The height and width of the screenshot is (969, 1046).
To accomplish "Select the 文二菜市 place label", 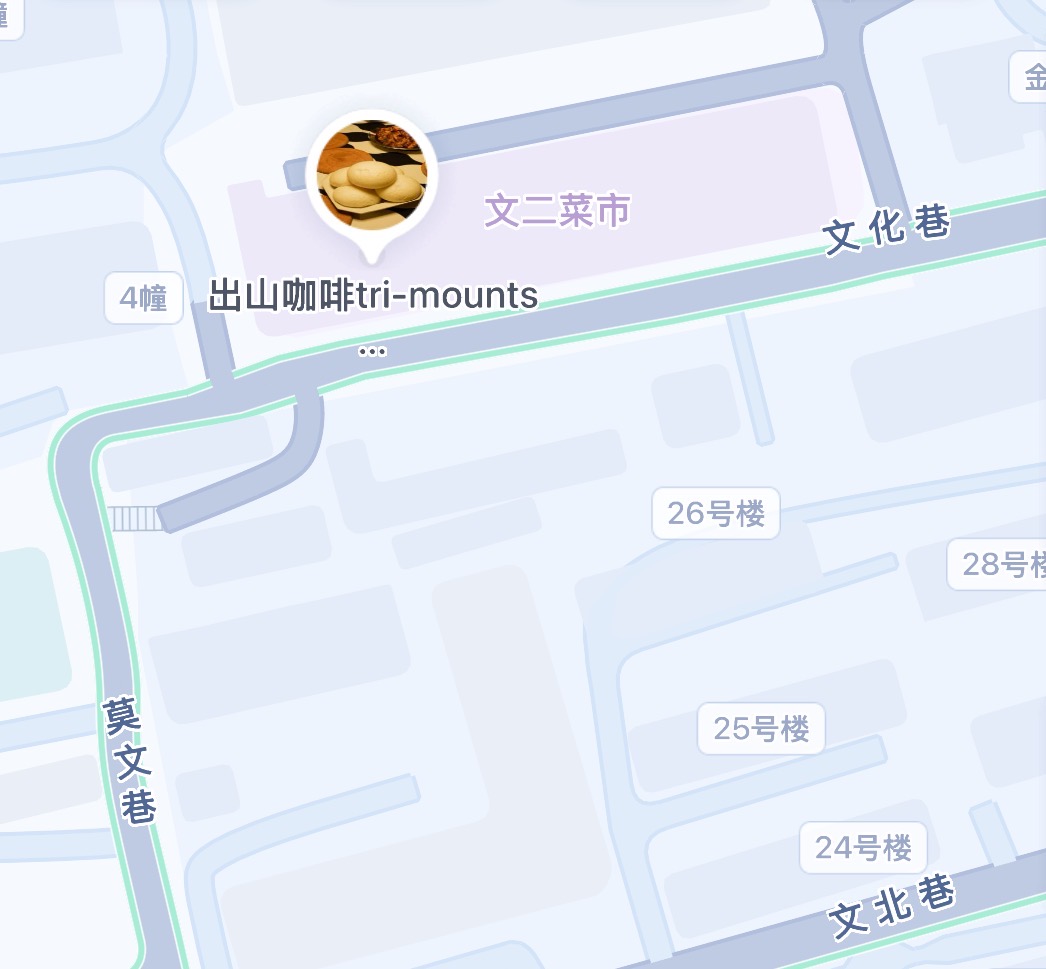I will (557, 211).
